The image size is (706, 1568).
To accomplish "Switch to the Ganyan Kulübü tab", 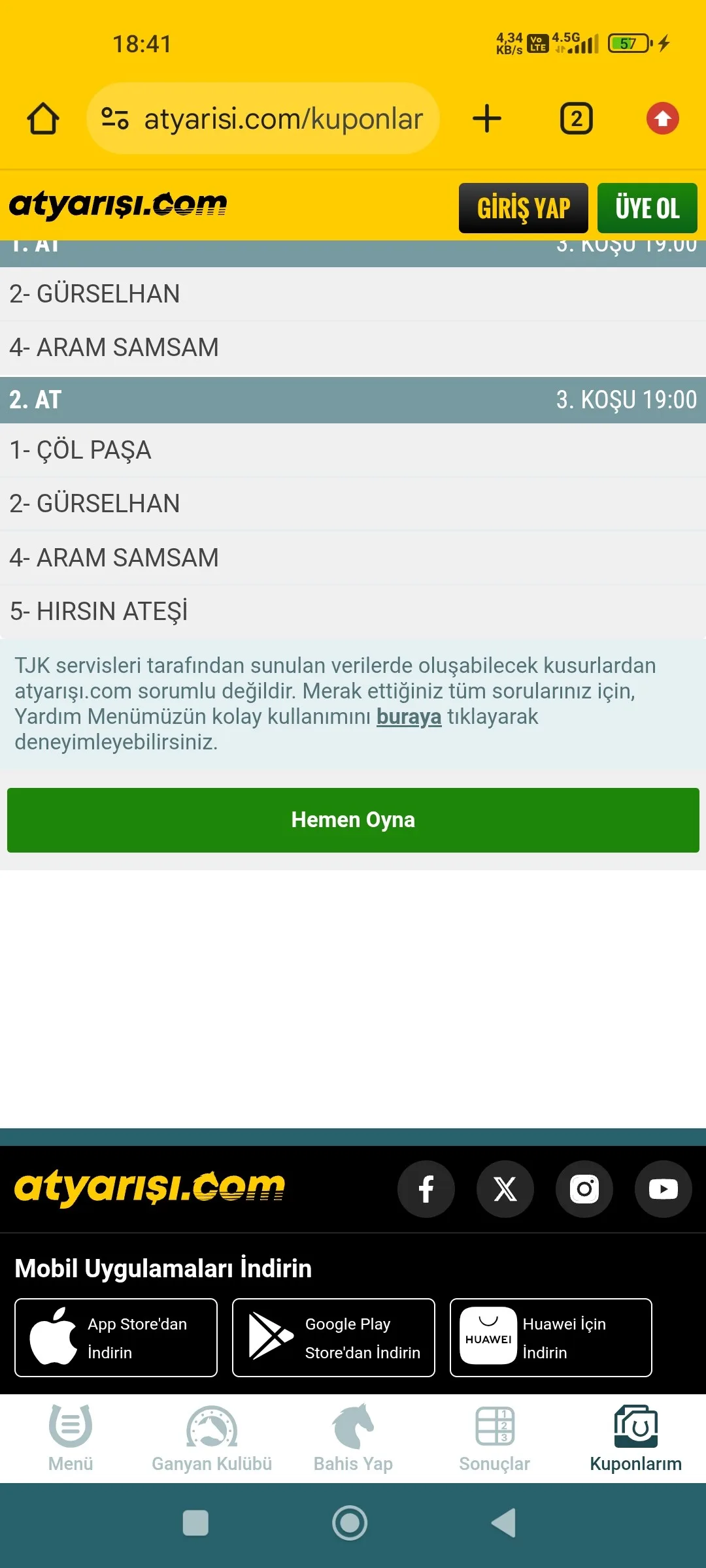I will coord(212,1438).
